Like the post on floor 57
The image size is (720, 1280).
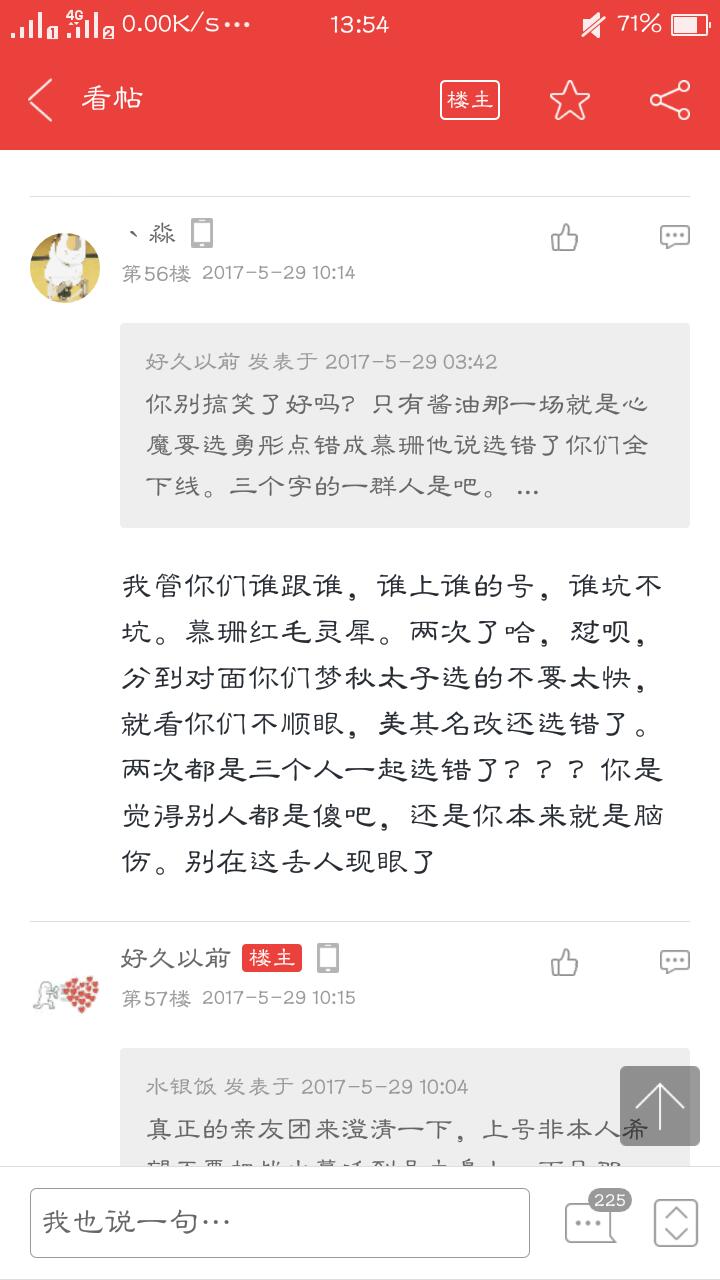pos(565,963)
